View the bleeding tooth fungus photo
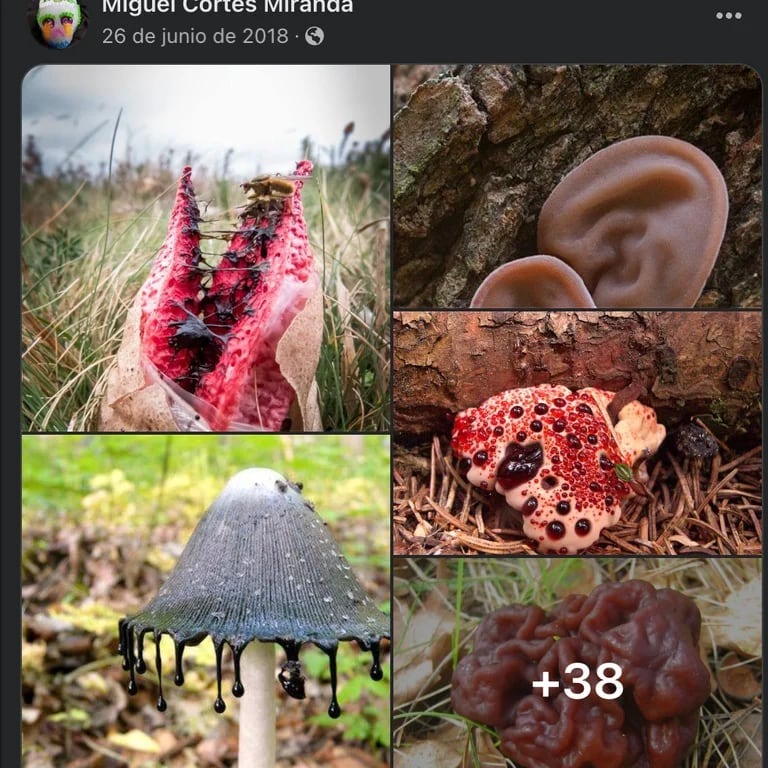 (577, 433)
